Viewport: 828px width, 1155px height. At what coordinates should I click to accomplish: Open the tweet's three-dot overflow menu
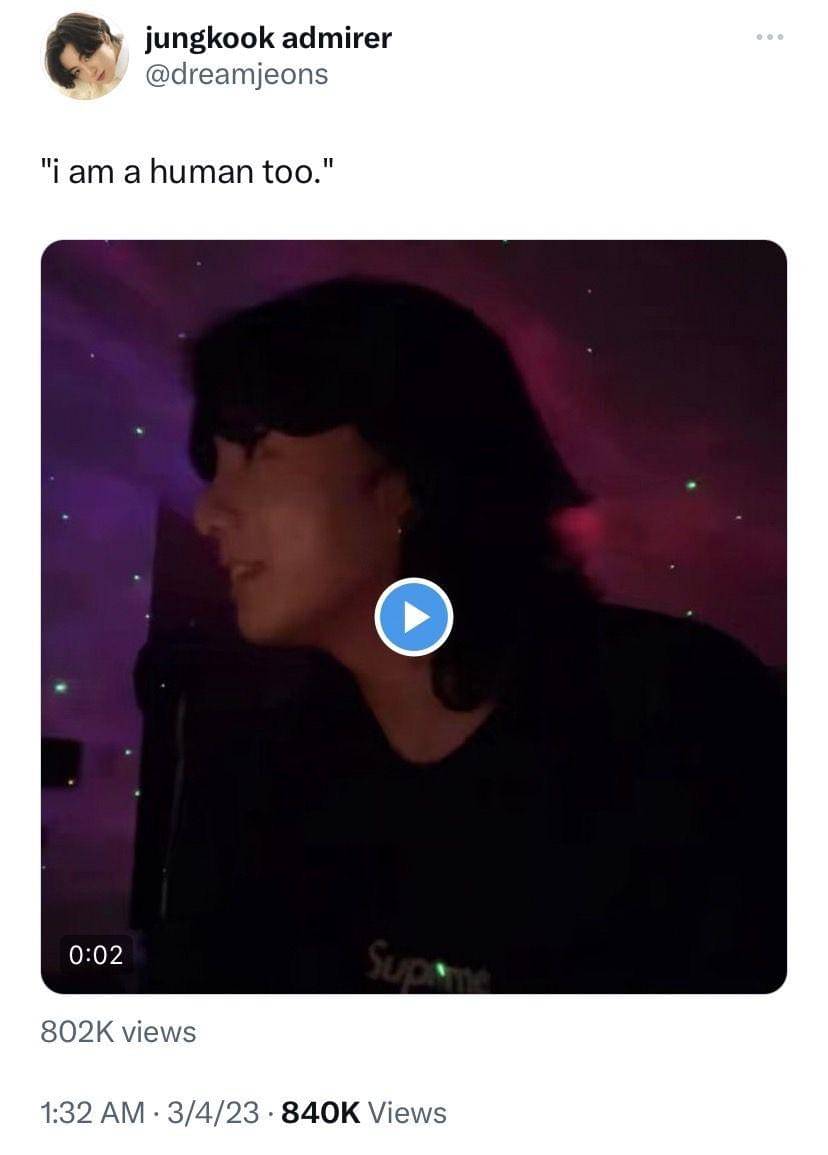(769, 38)
